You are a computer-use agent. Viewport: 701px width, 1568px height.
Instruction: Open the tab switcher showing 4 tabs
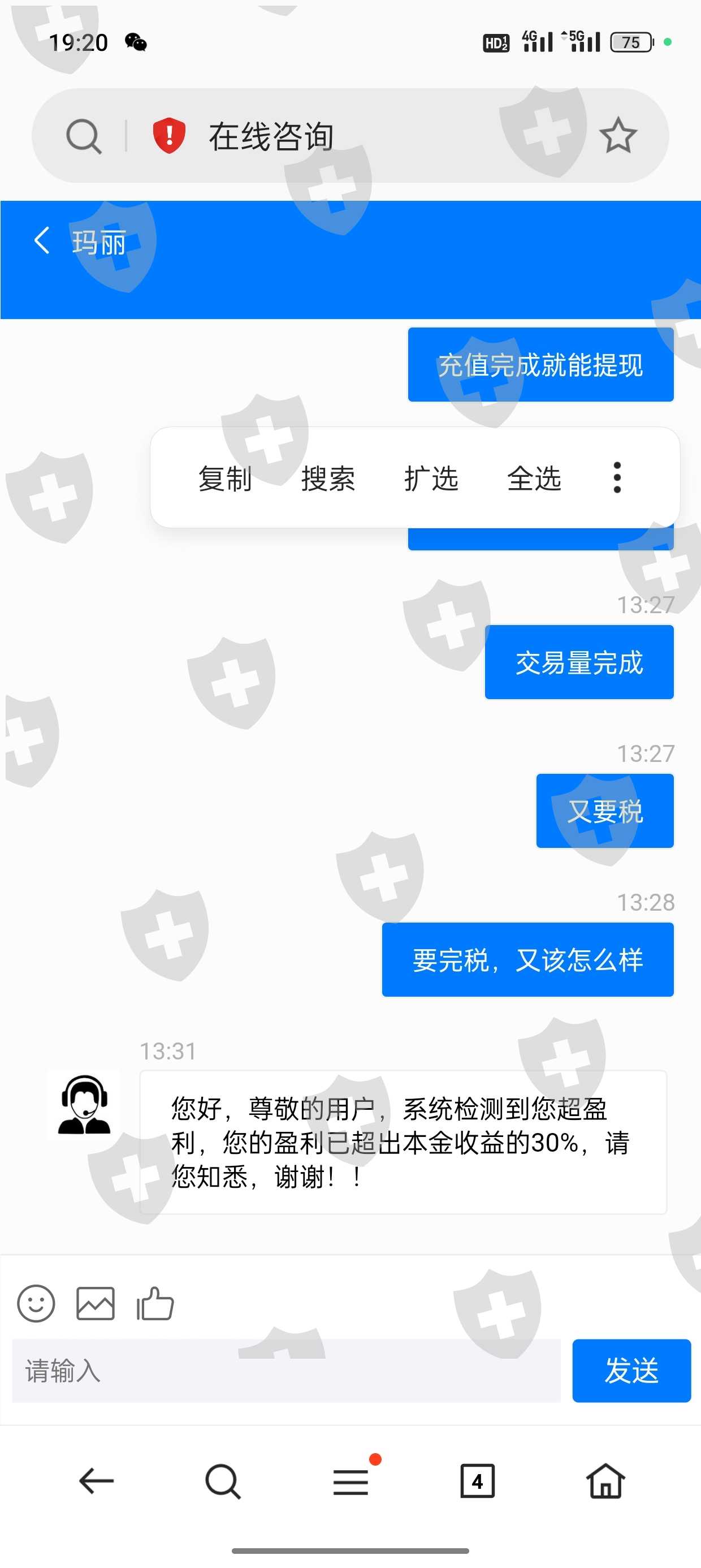click(478, 1481)
